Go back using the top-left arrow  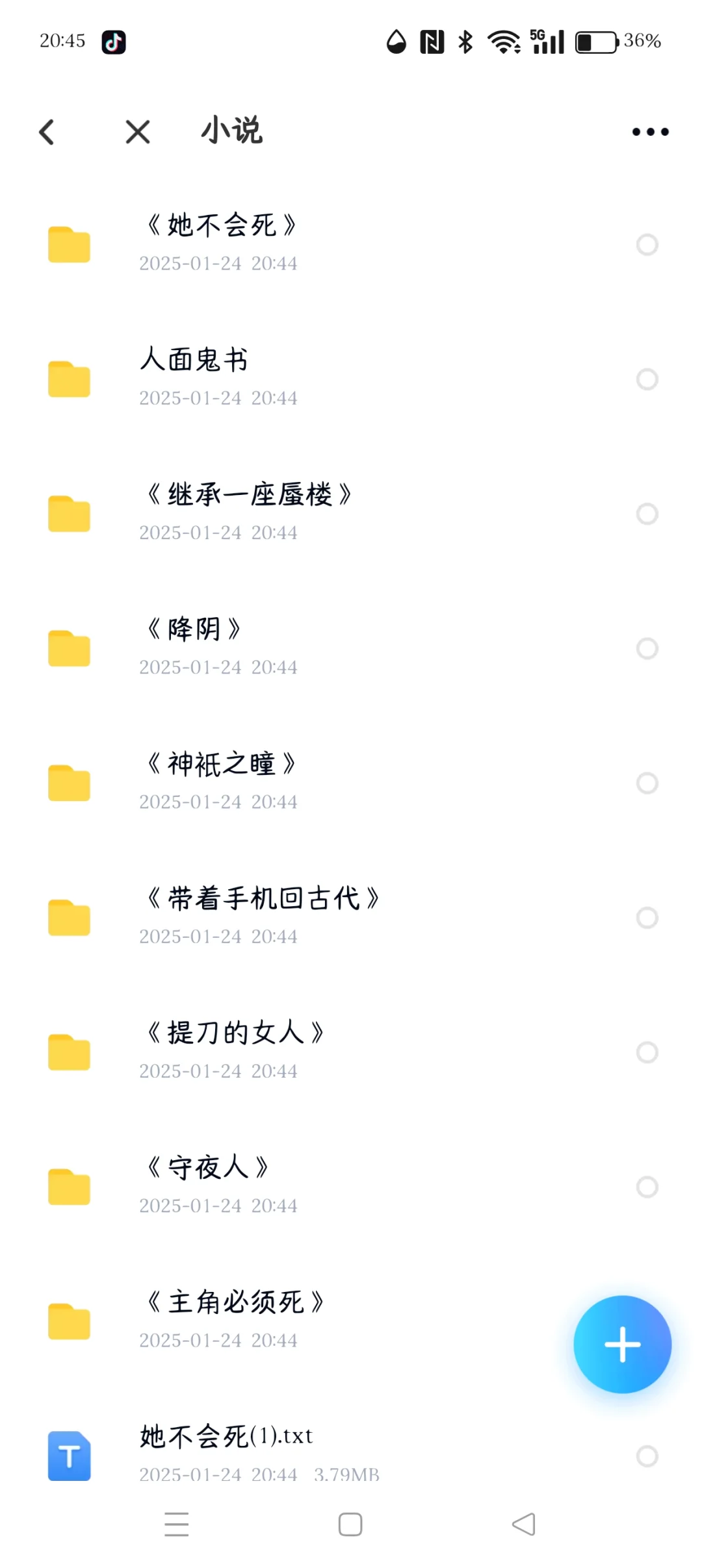coord(47,132)
